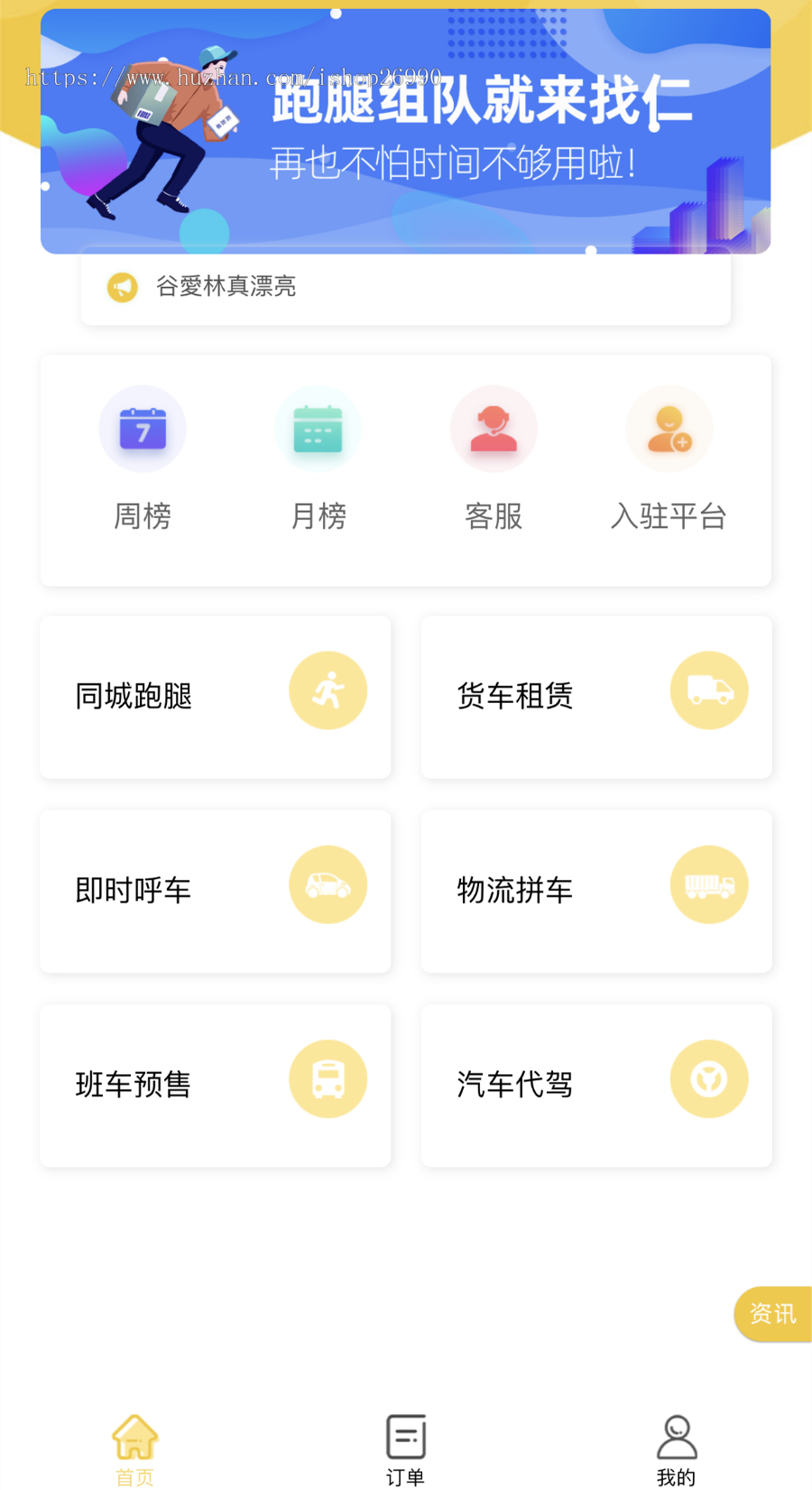The height and width of the screenshot is (1490, 812).
Task: Switch to the 首页 tab
Action: pyautogui.click(x=135, y=1448)
